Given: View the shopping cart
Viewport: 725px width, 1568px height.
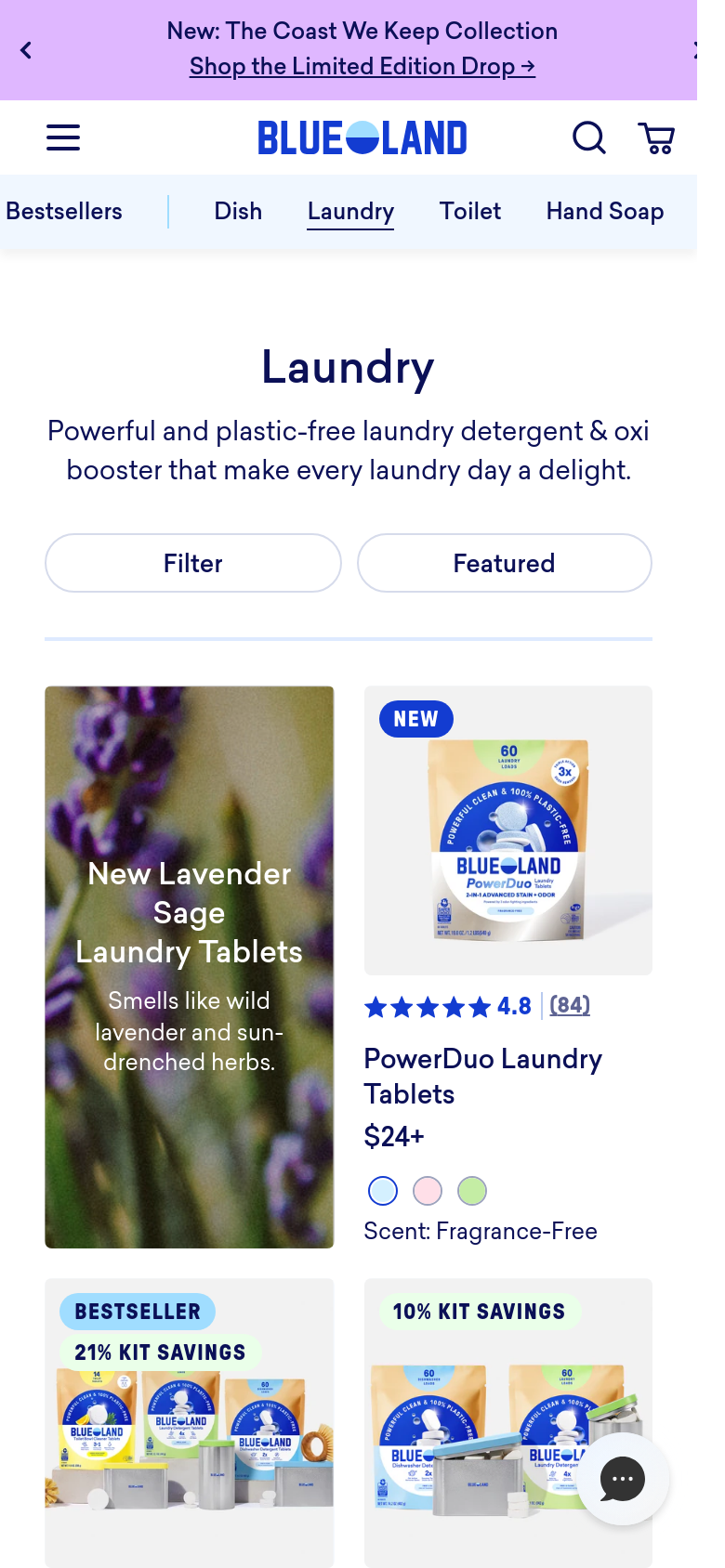Looking at the screenshot, I should pos(656,138).
